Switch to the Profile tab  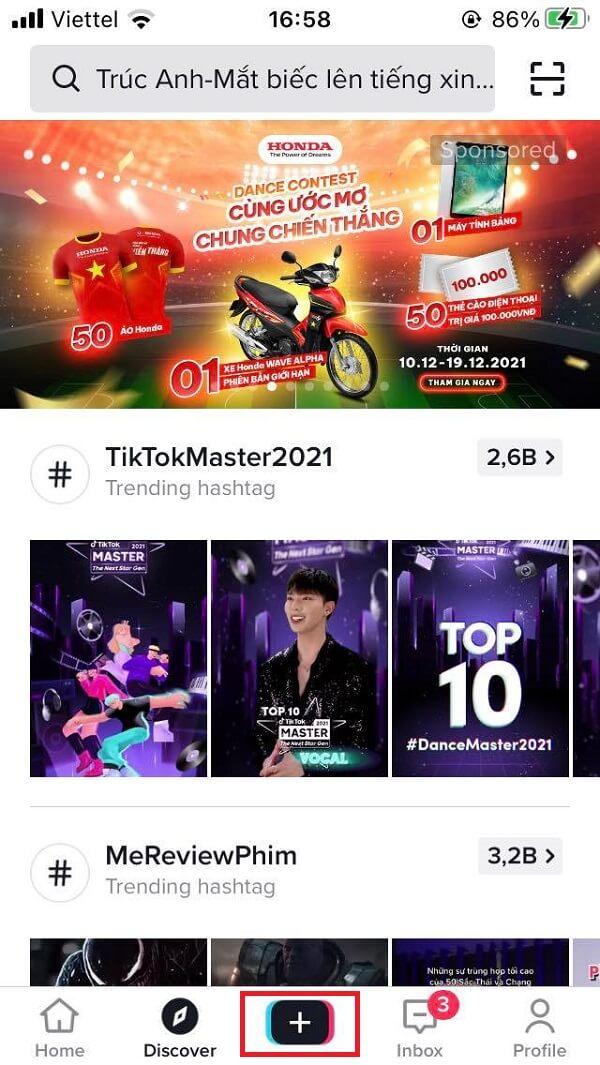[x=539, y=1030]
